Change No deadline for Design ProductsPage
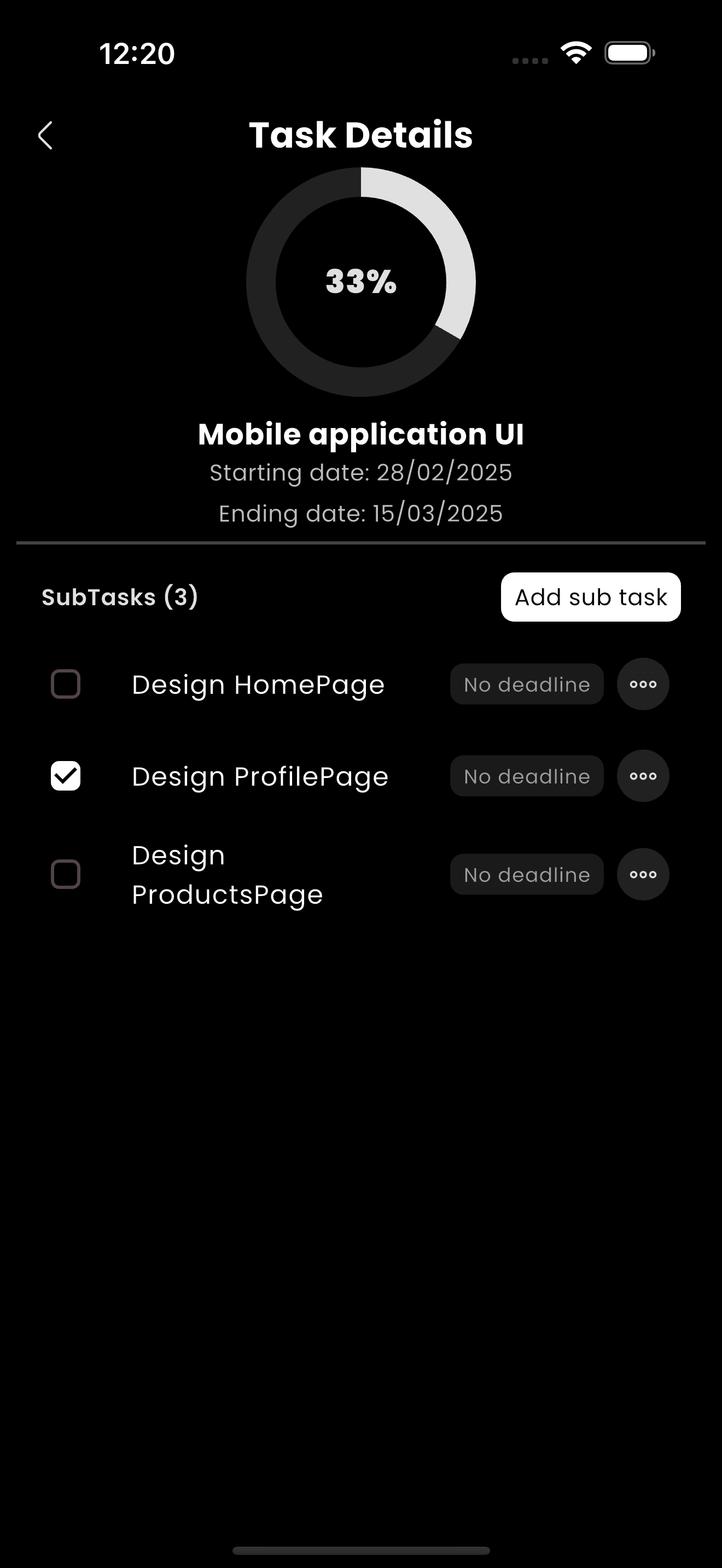 click(526, 874)
